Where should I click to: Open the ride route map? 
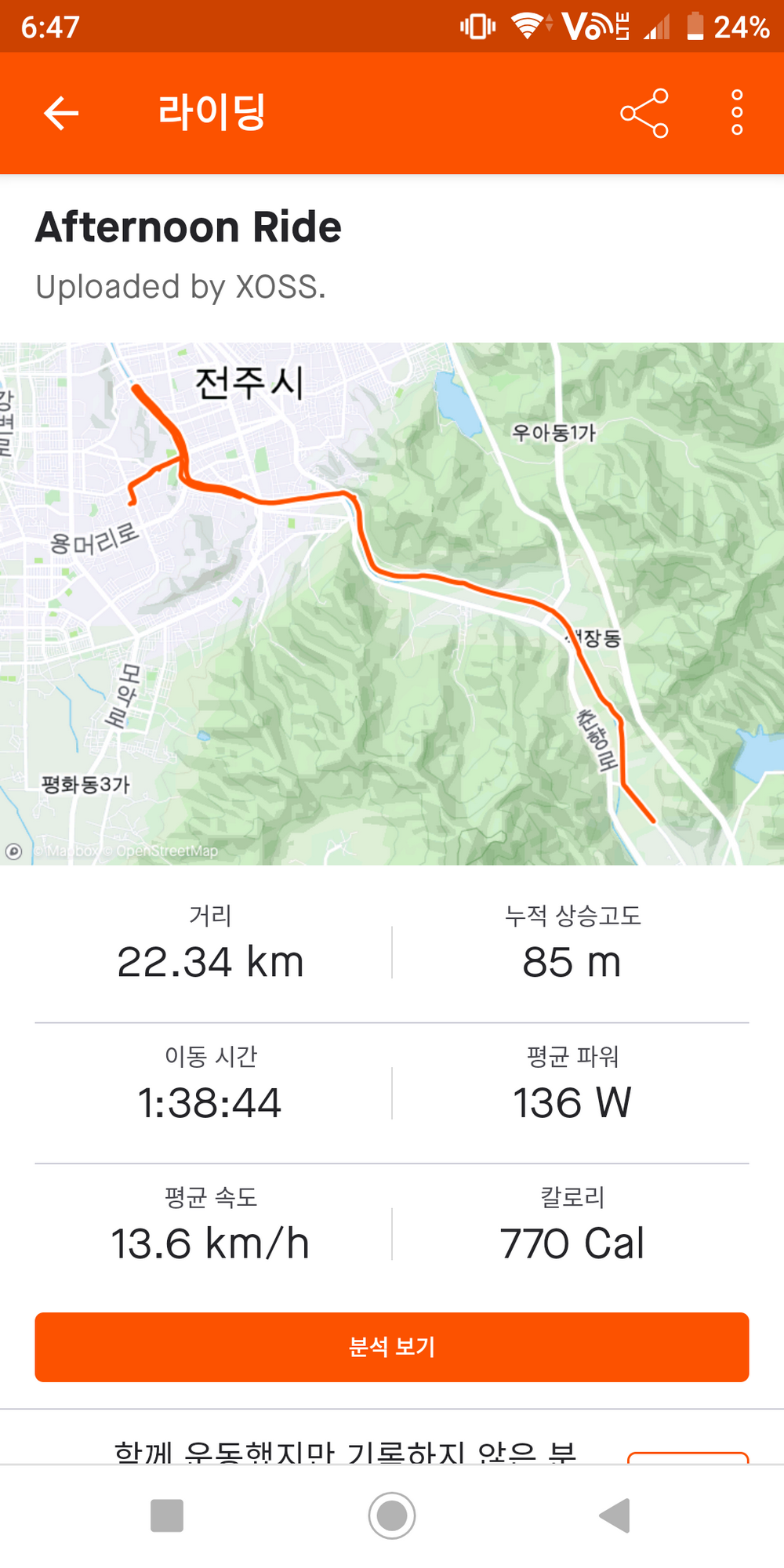392,604
